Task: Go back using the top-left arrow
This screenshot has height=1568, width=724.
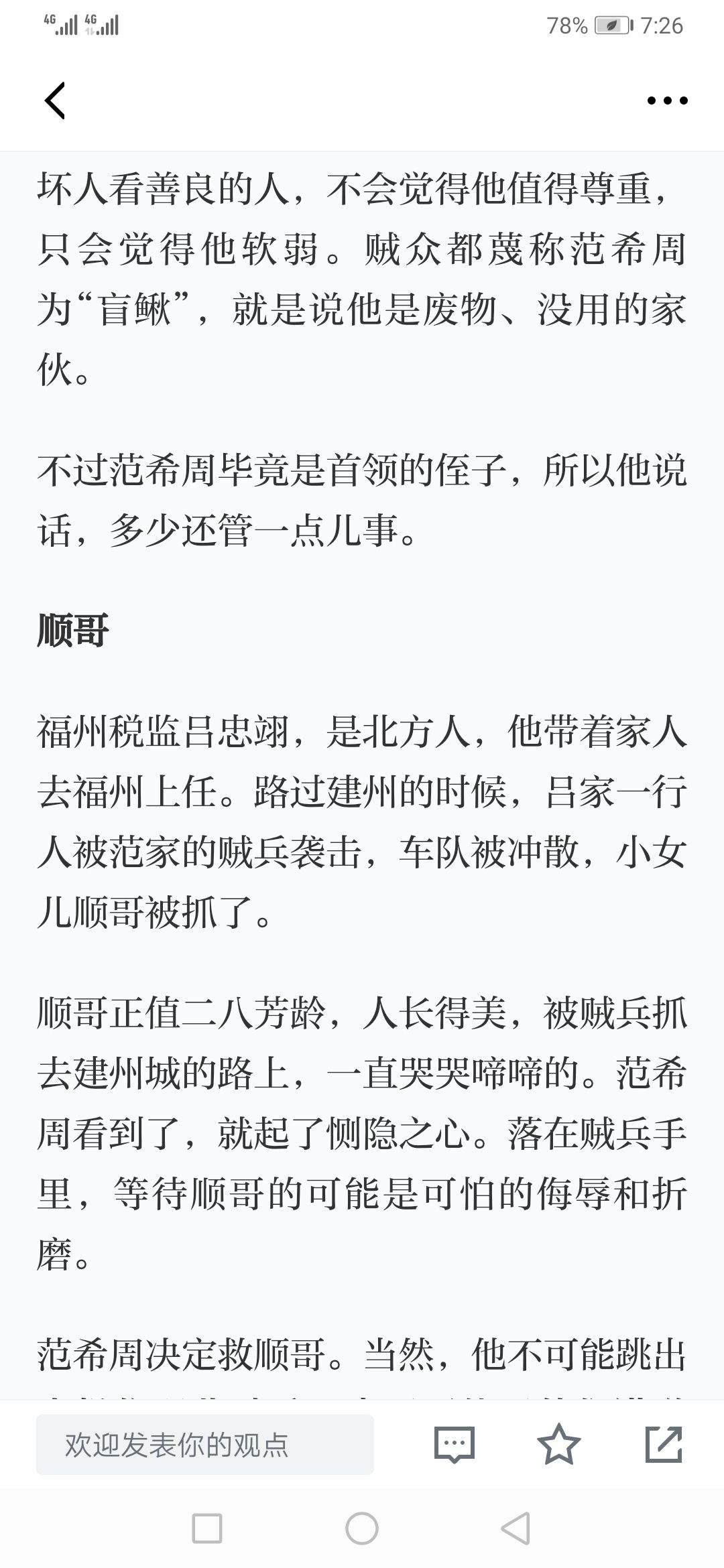Action: pyautogui.click(x=55, y=101)
